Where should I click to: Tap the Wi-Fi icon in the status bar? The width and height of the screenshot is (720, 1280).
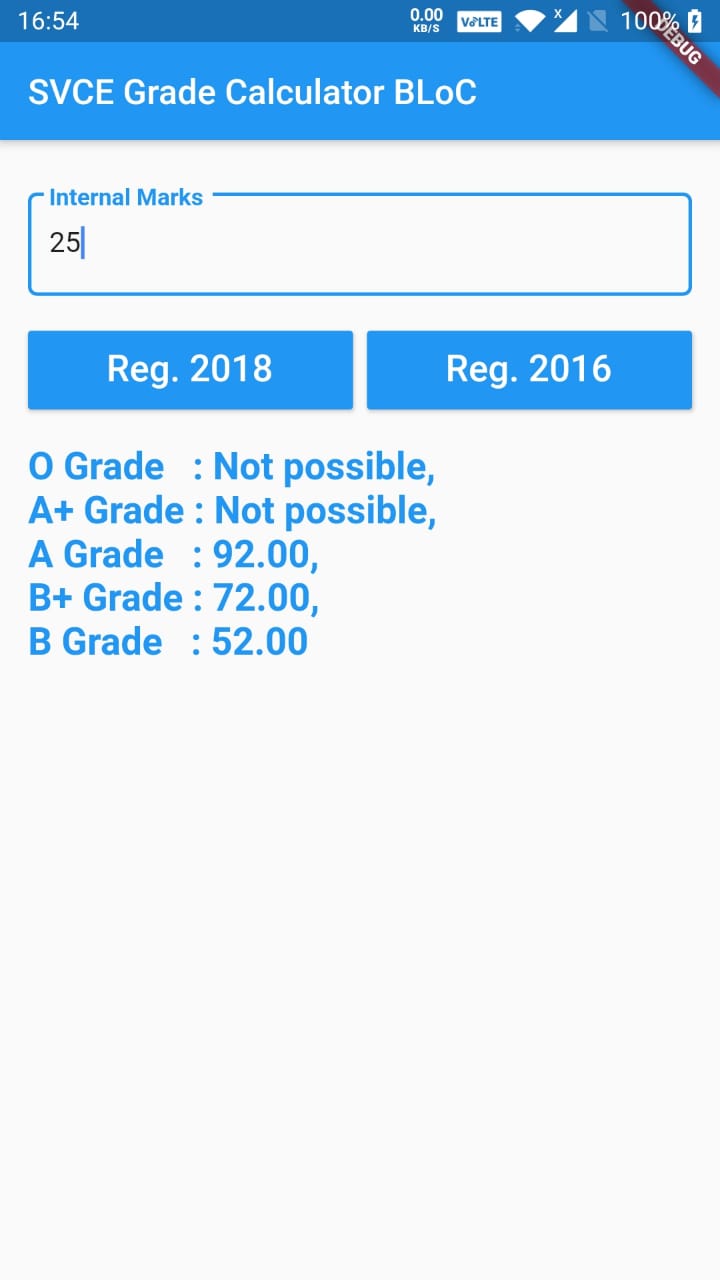528,21
